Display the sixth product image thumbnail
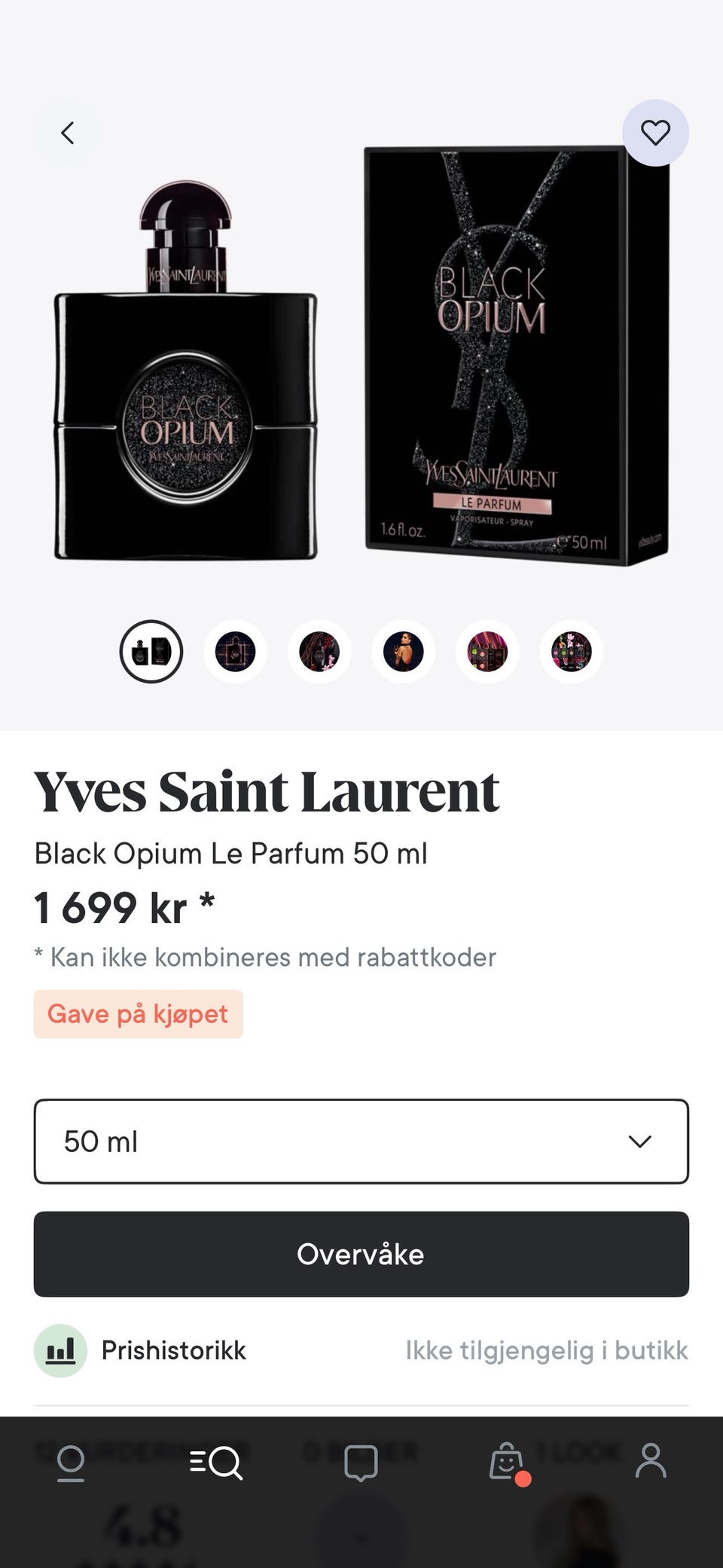 click(x=572, y=652)
